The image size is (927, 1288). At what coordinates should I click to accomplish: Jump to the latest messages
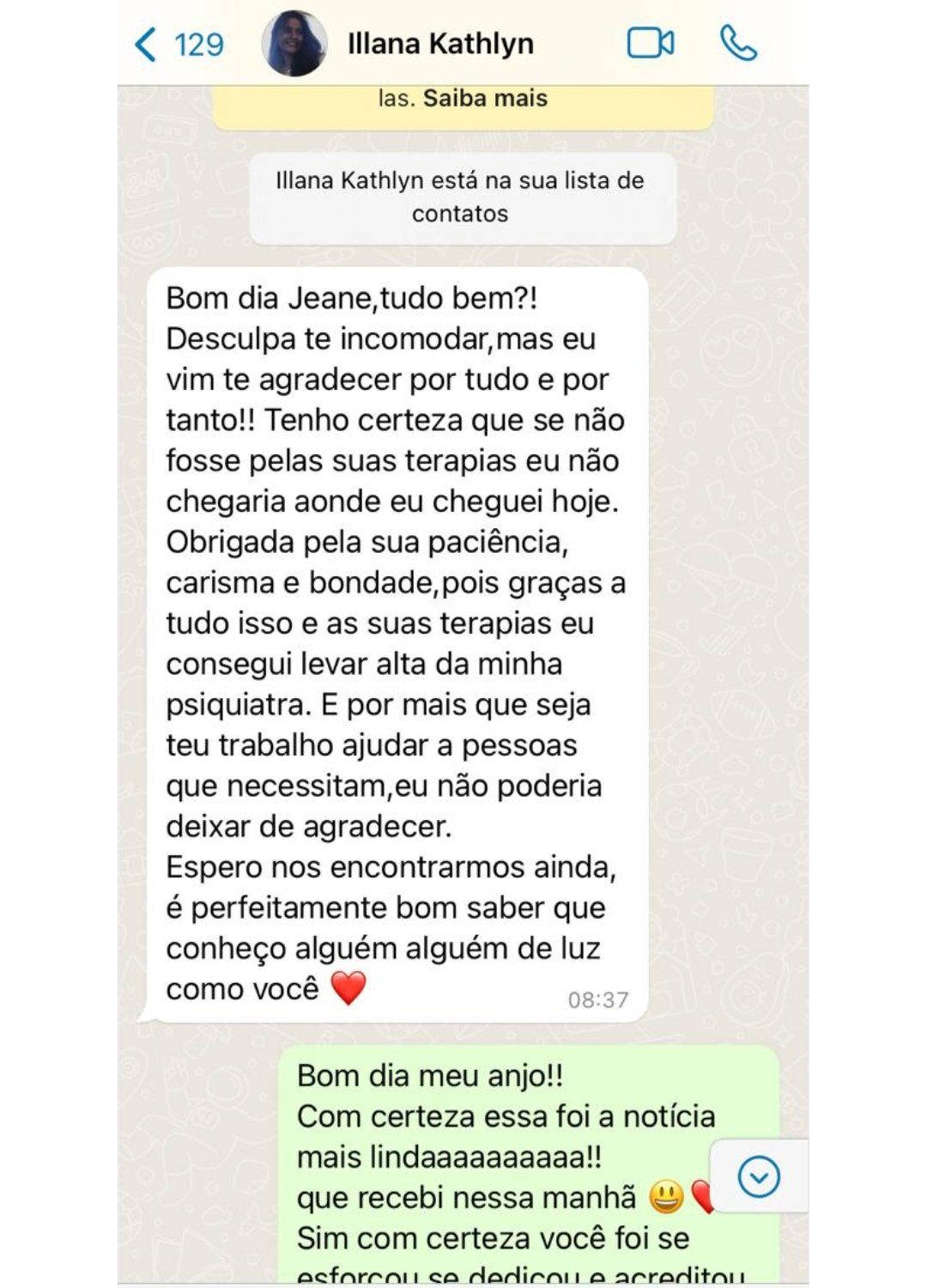coord(759,1176)
